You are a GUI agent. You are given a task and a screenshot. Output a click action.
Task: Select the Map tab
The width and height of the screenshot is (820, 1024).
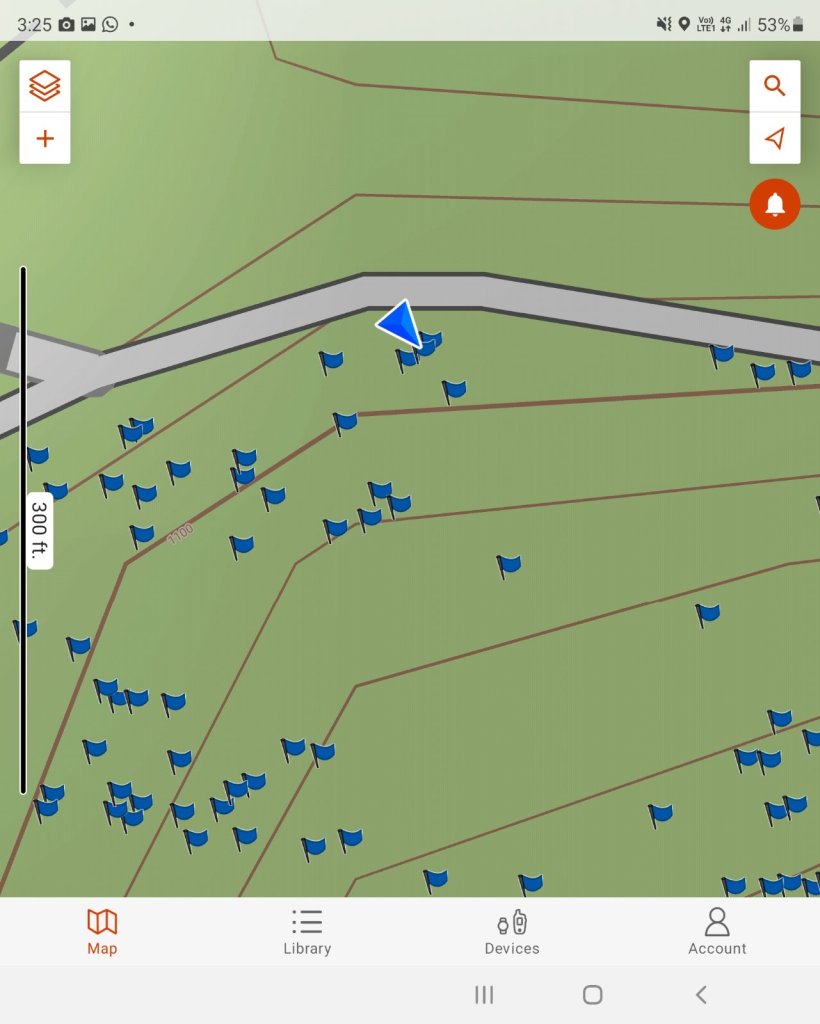102,932
